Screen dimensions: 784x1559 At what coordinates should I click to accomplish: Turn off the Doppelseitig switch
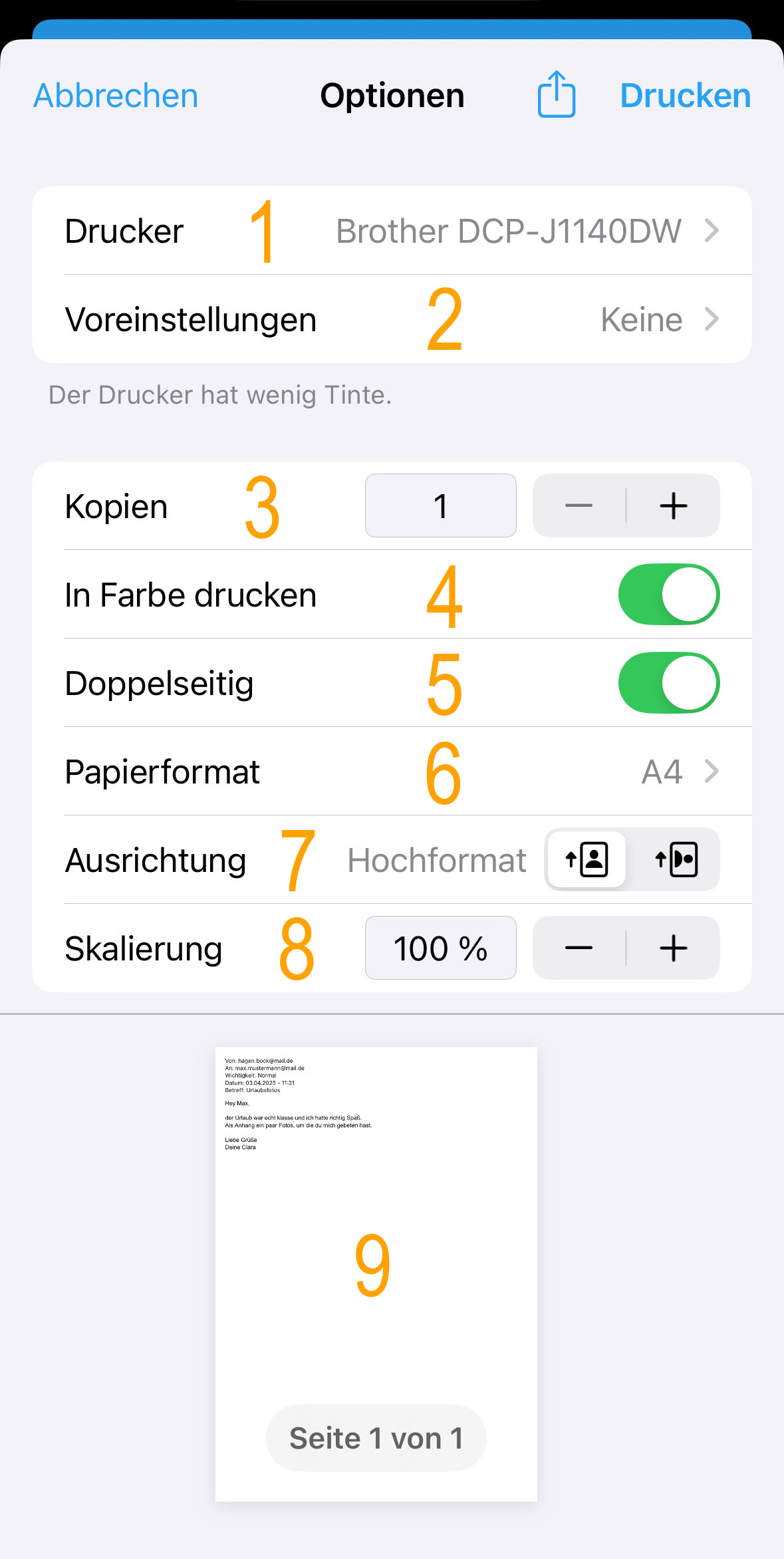[669, 683]
